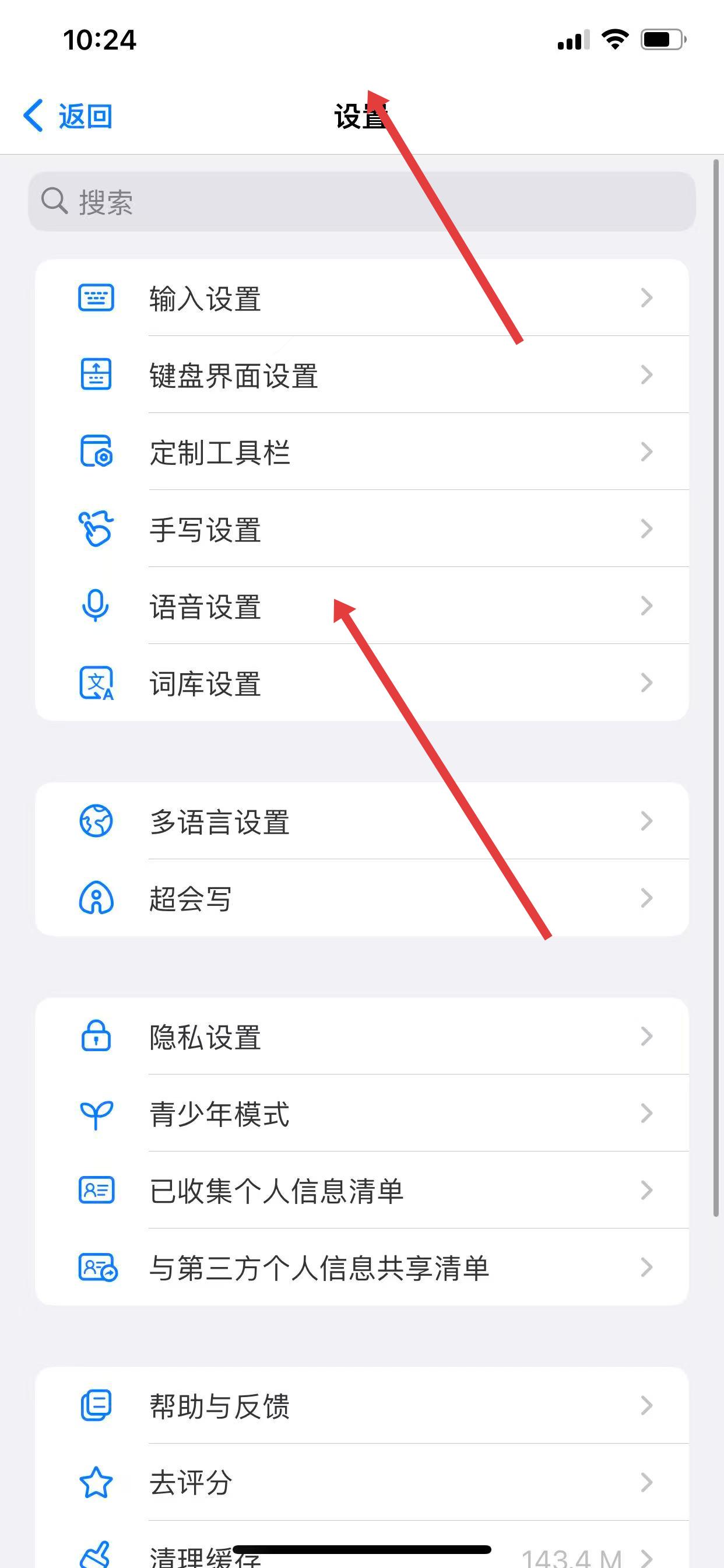The height and width of the screenshot is (1568, 724).
Task: Open 多语言设置
Action: pos(361,821)
